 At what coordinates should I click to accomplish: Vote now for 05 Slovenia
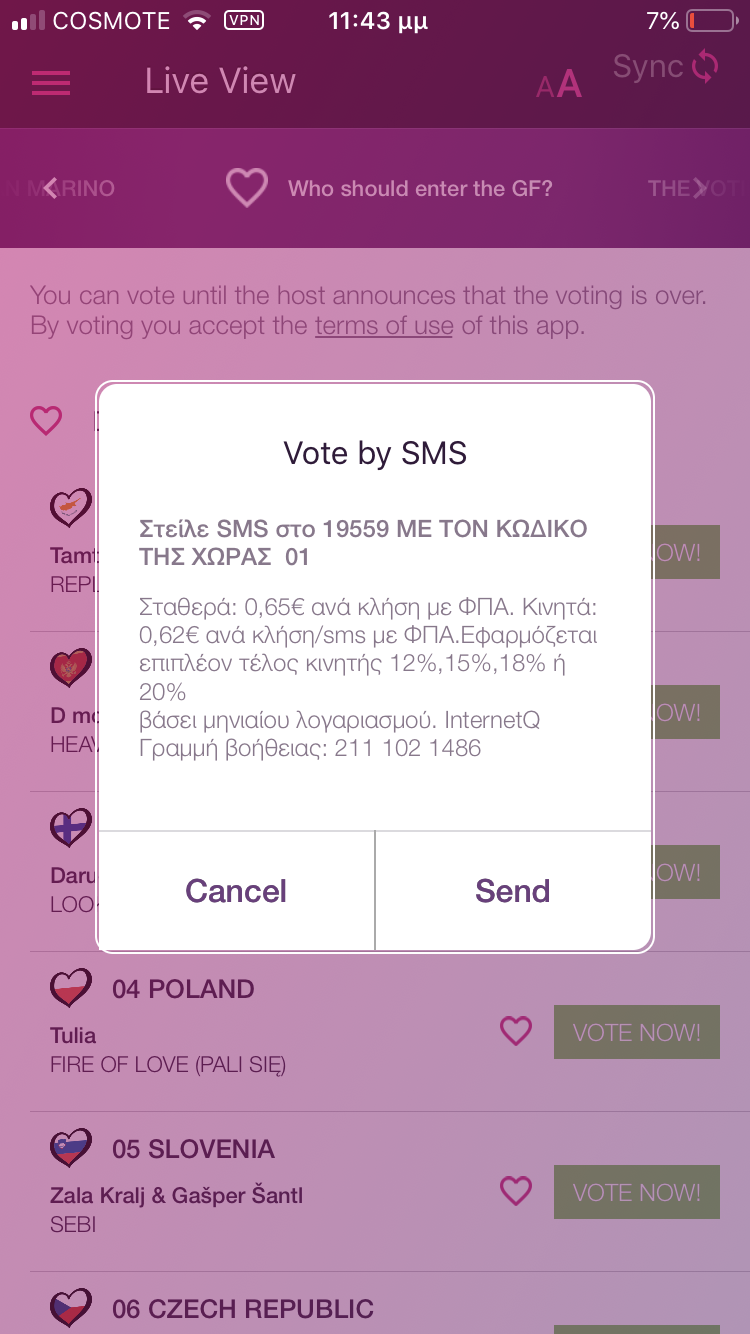coord(637,1192)
